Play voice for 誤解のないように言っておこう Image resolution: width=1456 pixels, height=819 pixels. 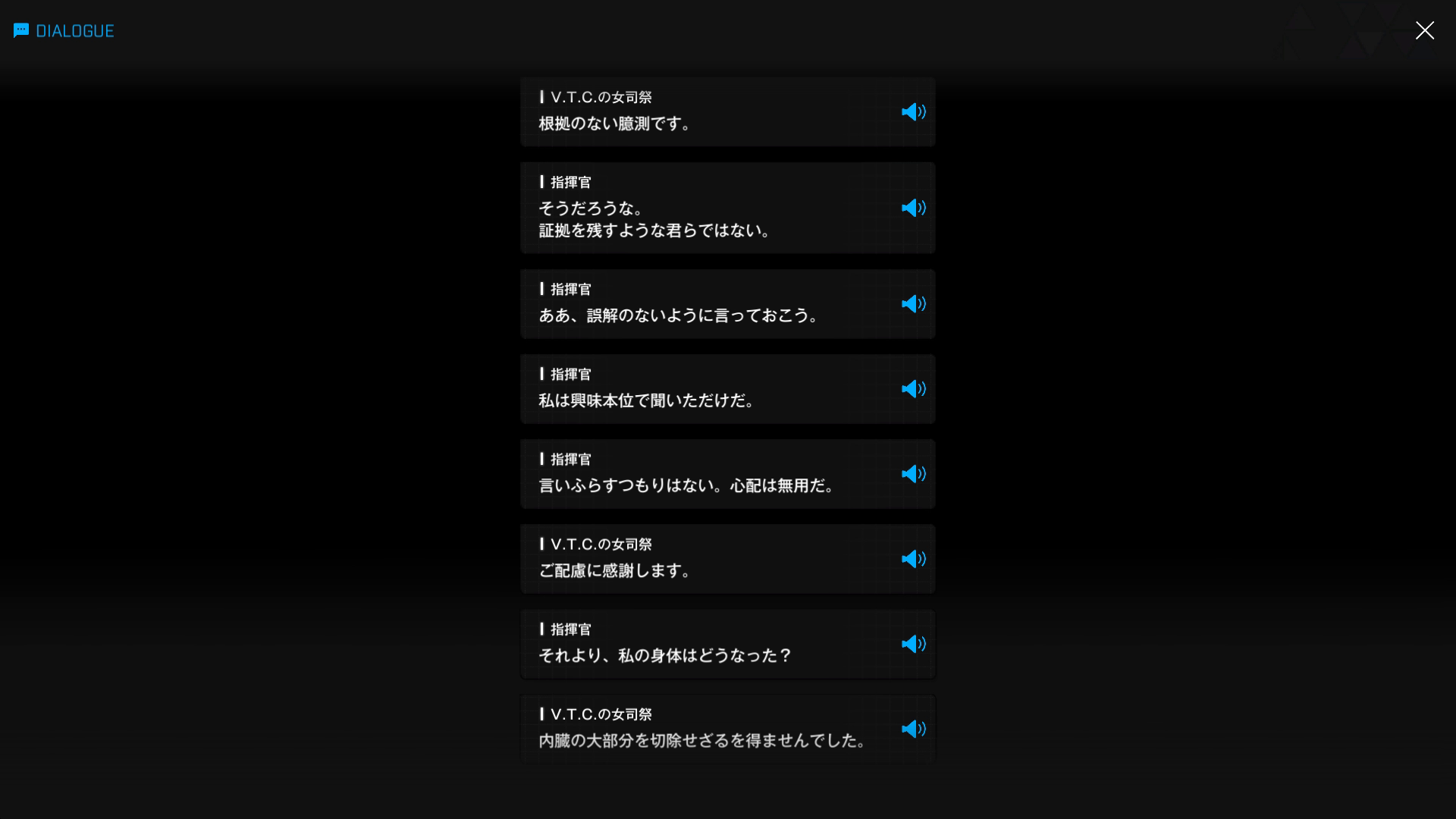click(913, 304)
